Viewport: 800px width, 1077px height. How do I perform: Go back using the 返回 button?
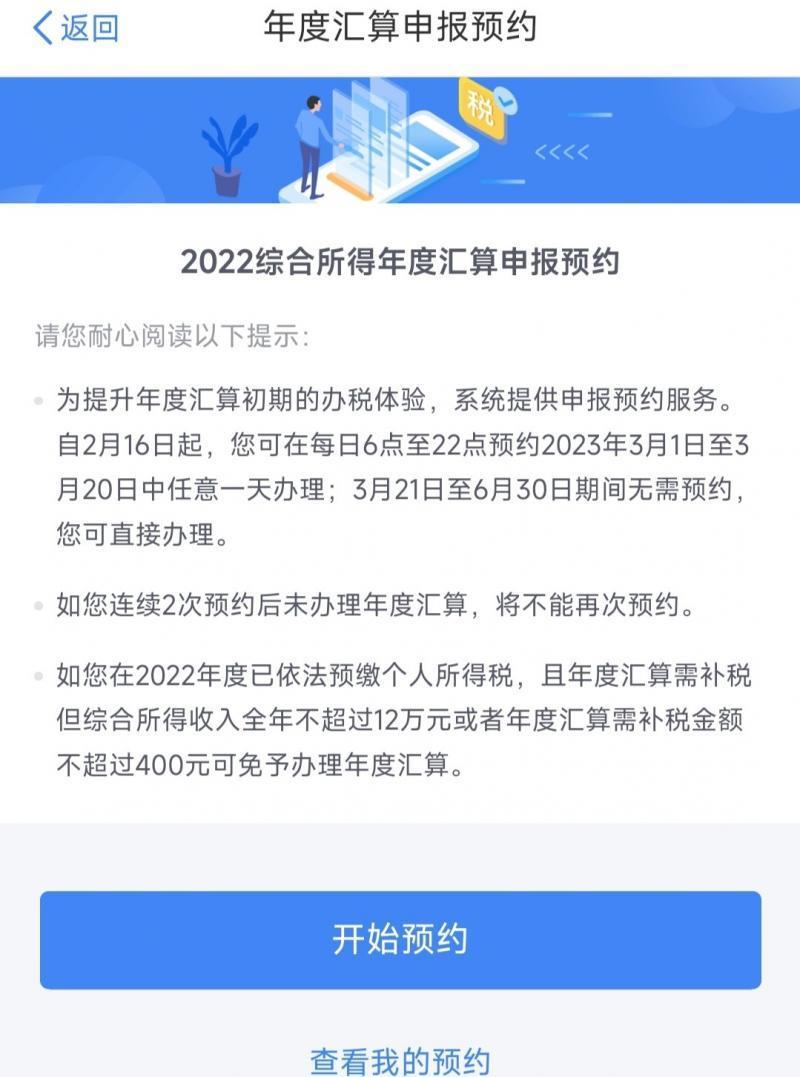76,28
